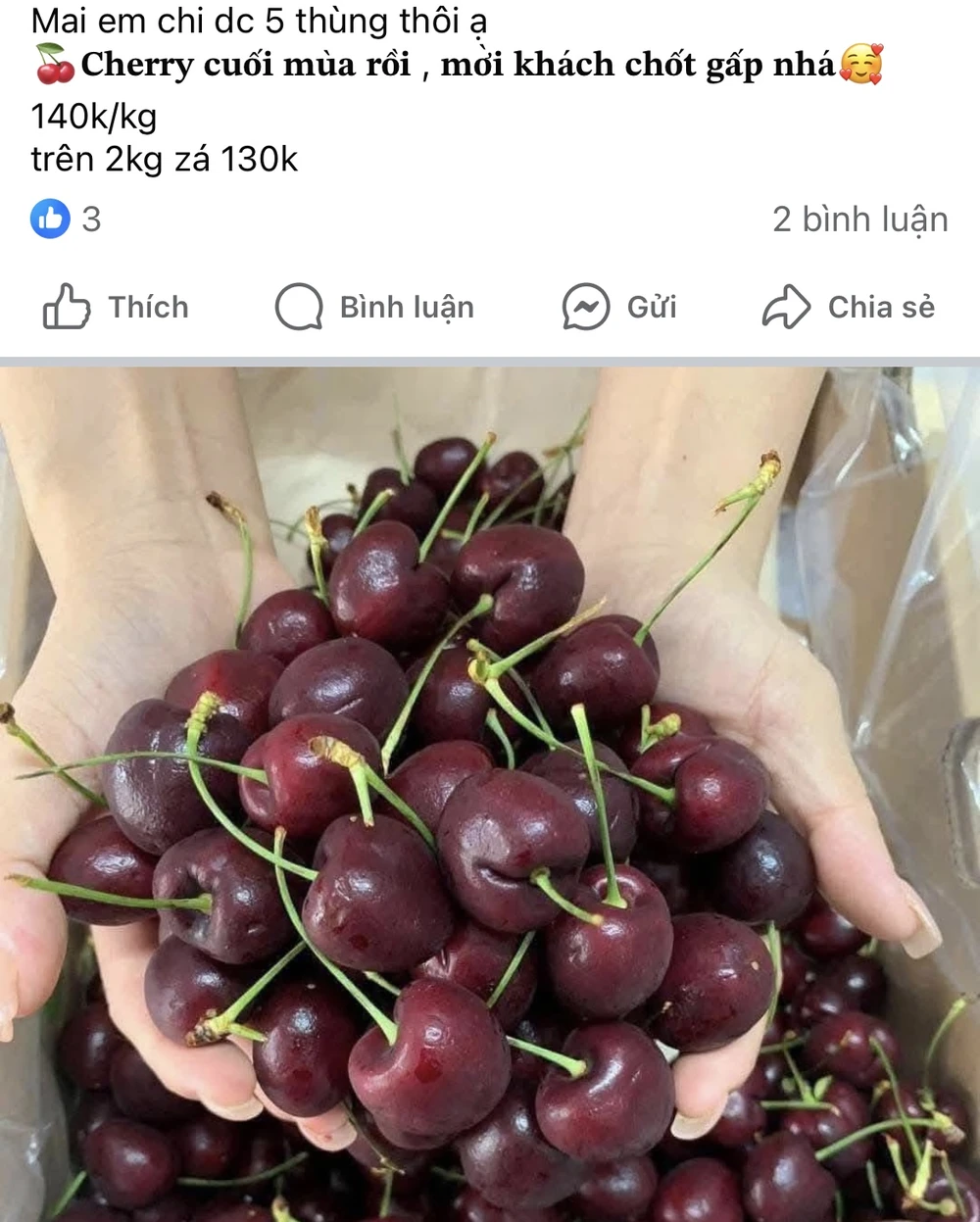
Task: Click the blue thumbs-up reaction badge
Action: click(x=51, y=220)
